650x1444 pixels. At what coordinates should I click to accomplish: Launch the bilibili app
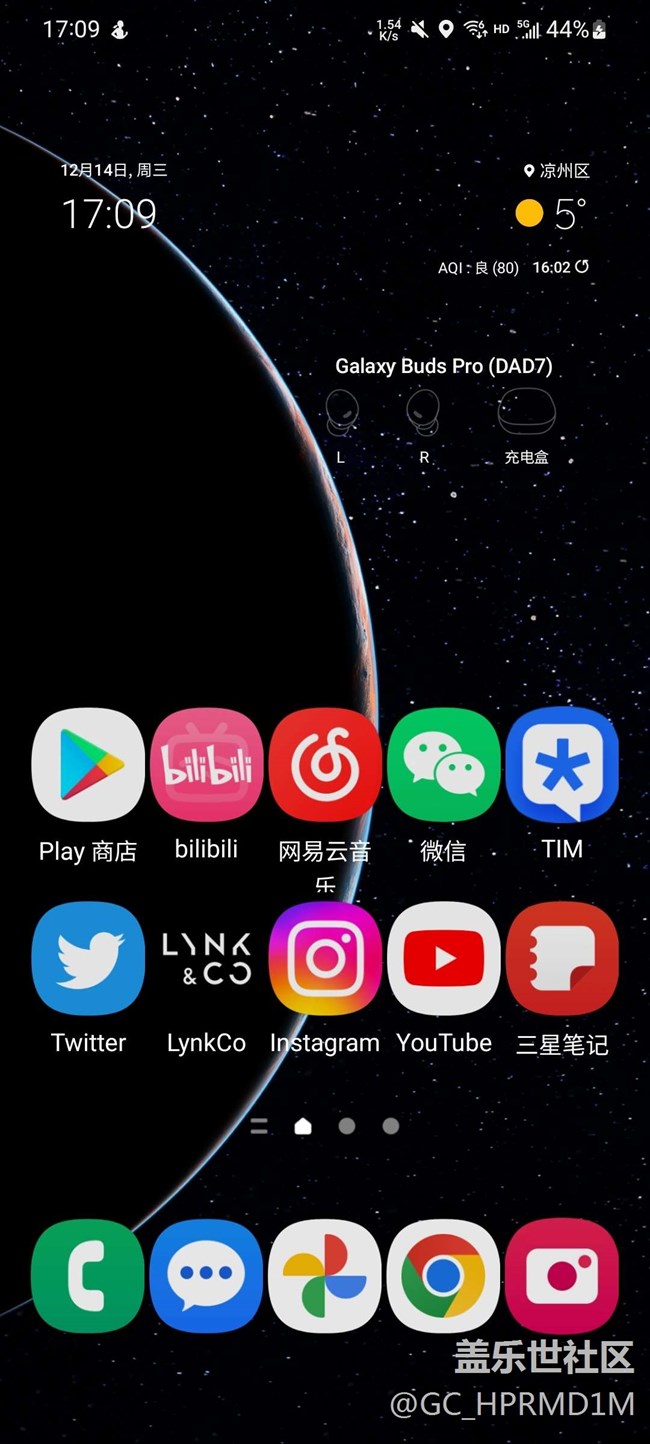point(207,766)
